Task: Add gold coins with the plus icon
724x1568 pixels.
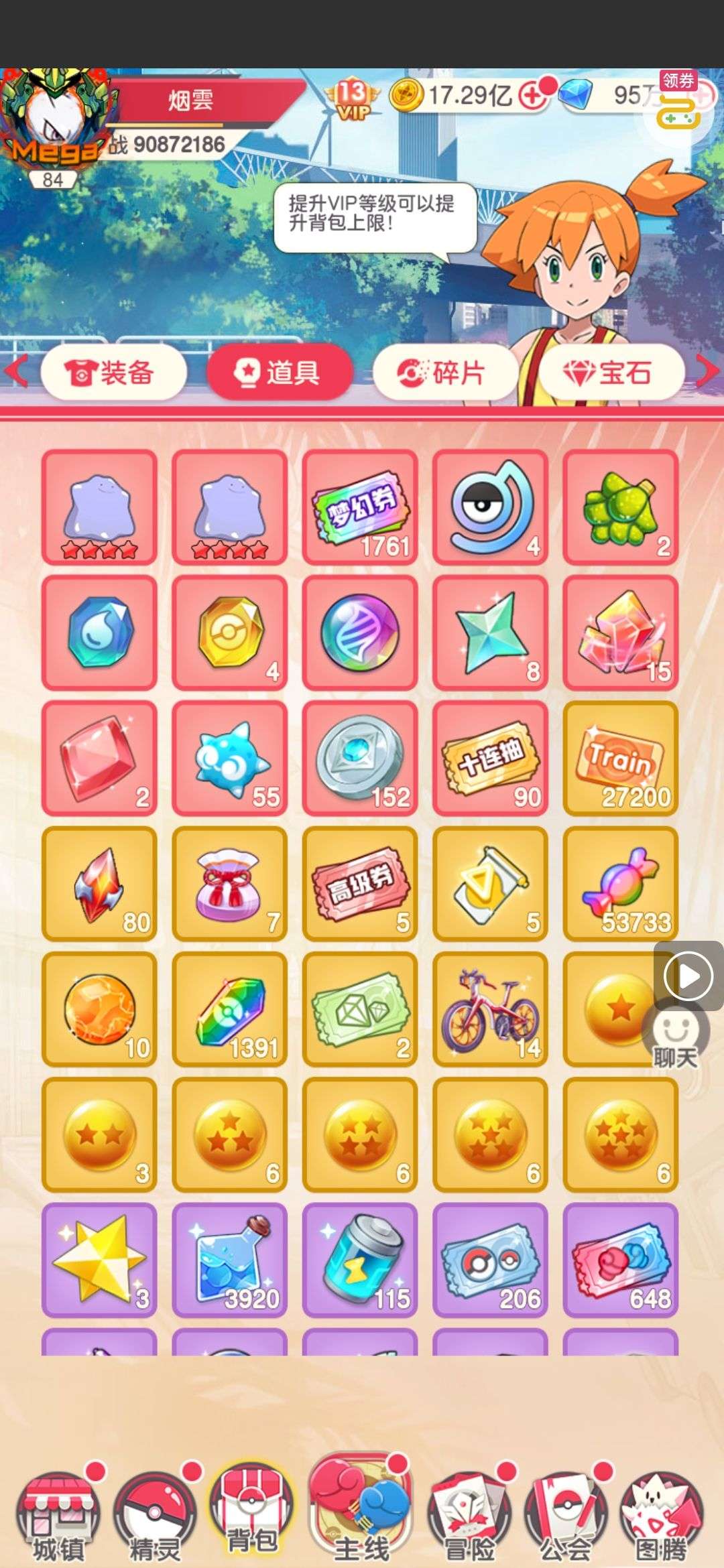Action: pyautogui.click(x=534, y=96)
